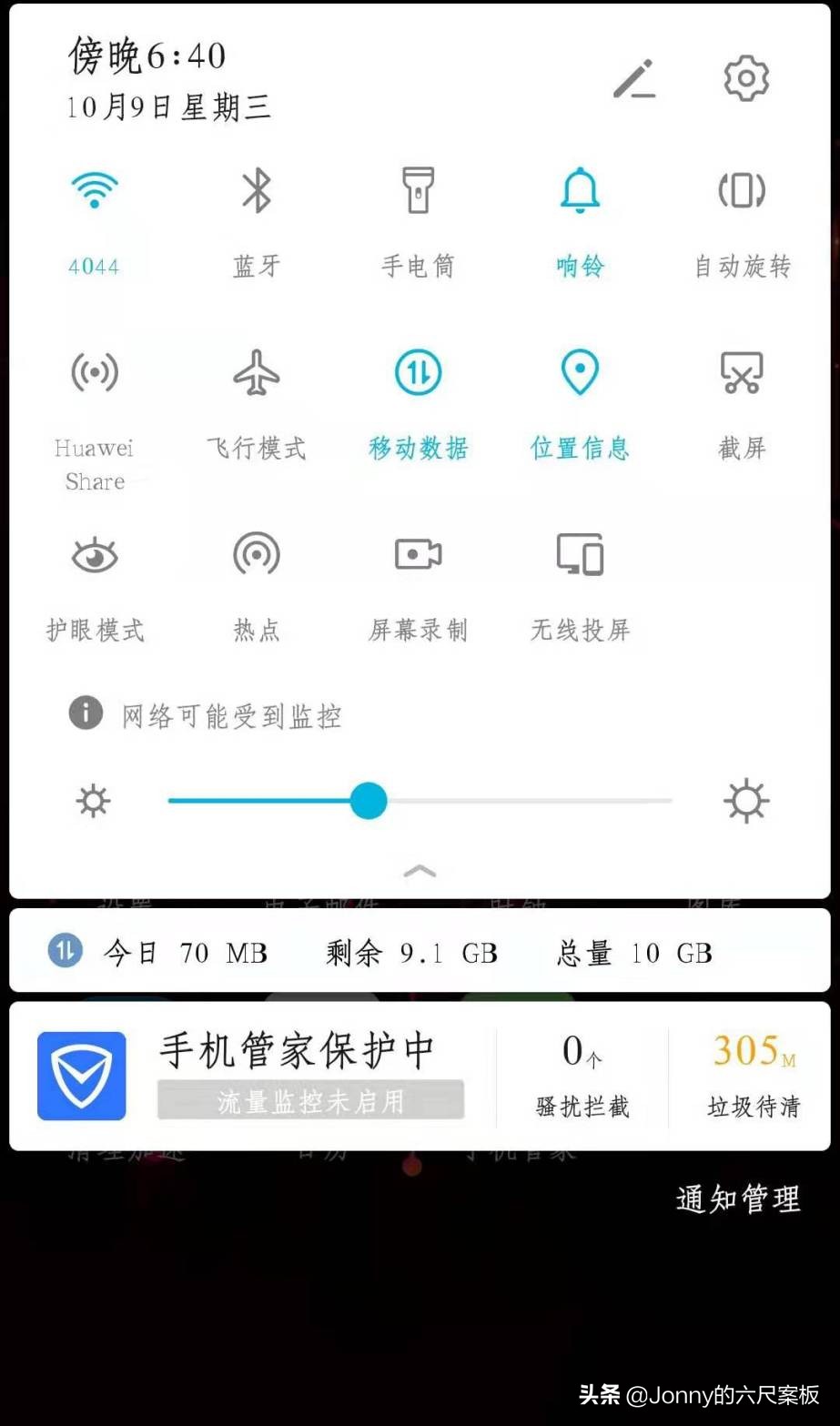This screenshot has height=1426, width=840.
Task: Enable 护眼模式 eye comfort mode
Action: [x=94, y=554]
